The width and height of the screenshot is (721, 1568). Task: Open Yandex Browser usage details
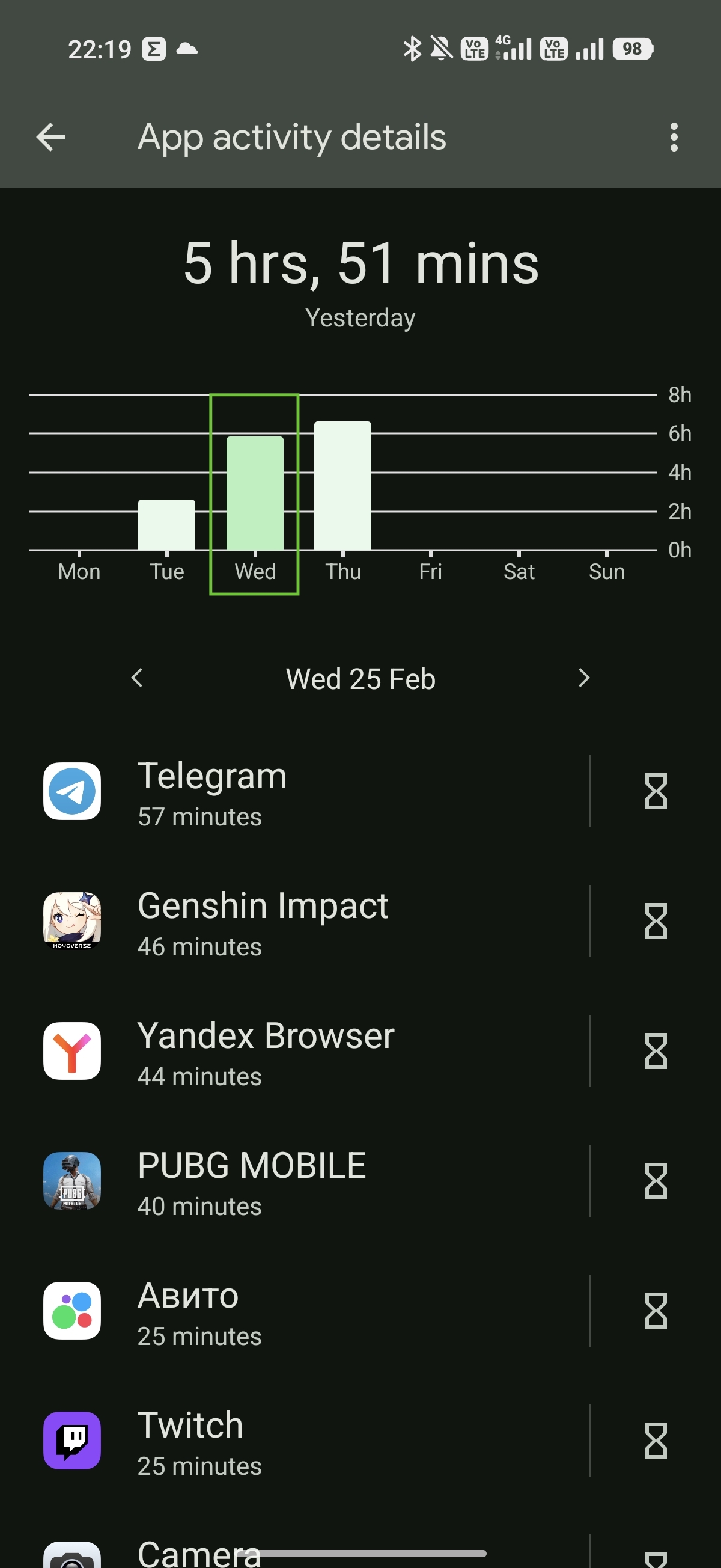pos(304,1051)
